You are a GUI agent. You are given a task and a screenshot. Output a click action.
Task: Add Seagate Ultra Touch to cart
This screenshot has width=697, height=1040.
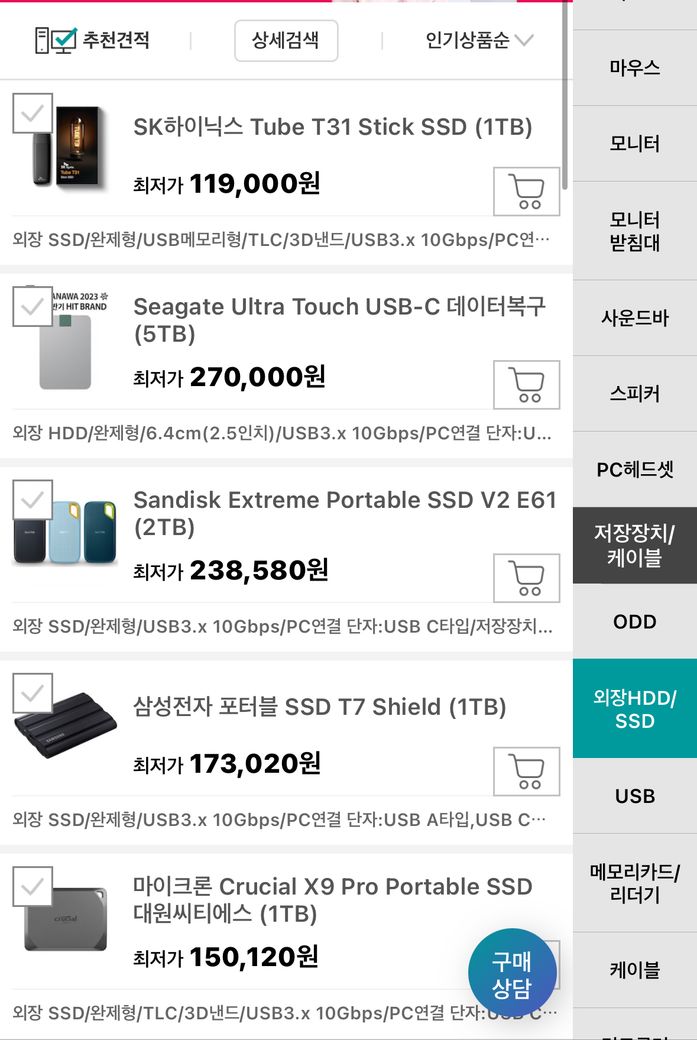click(526, 384)
